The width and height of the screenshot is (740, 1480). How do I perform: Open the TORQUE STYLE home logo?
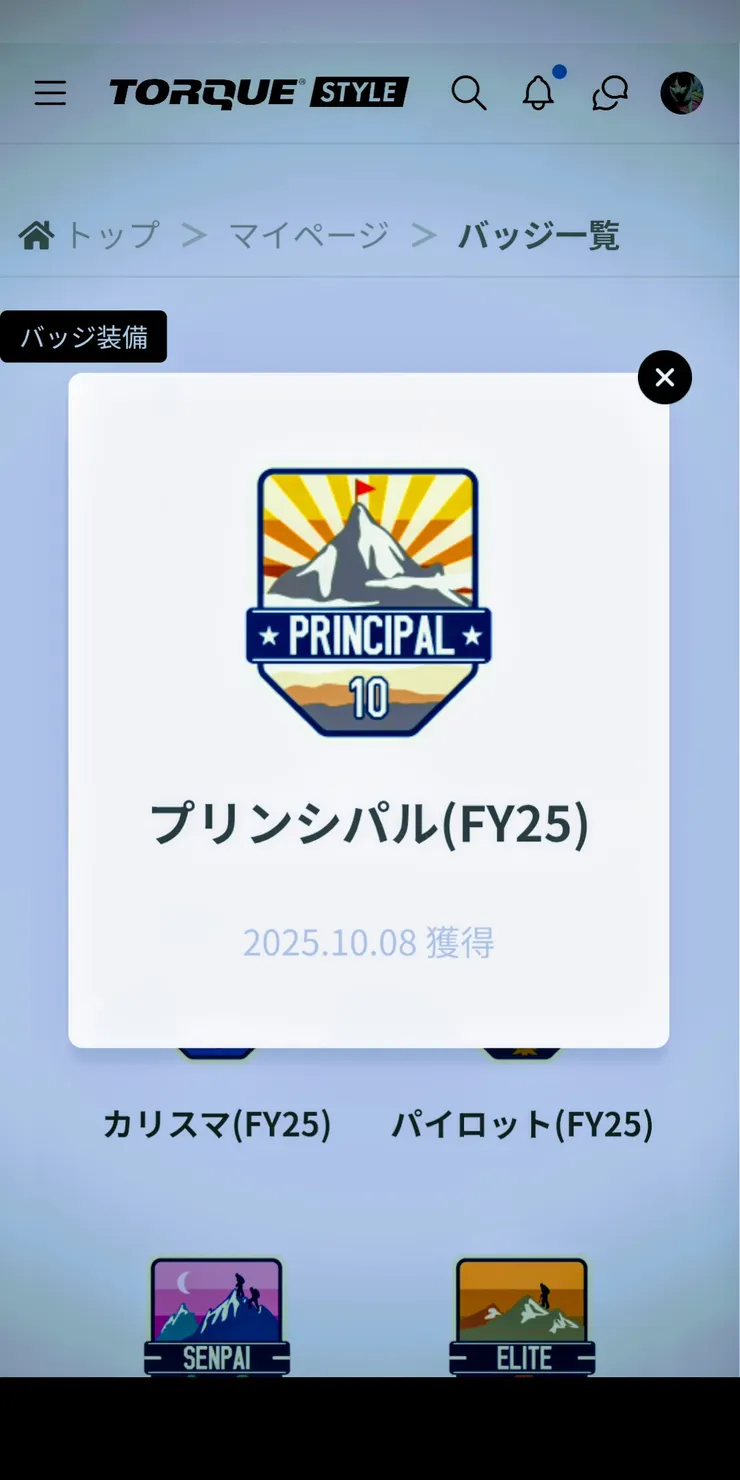258,93
